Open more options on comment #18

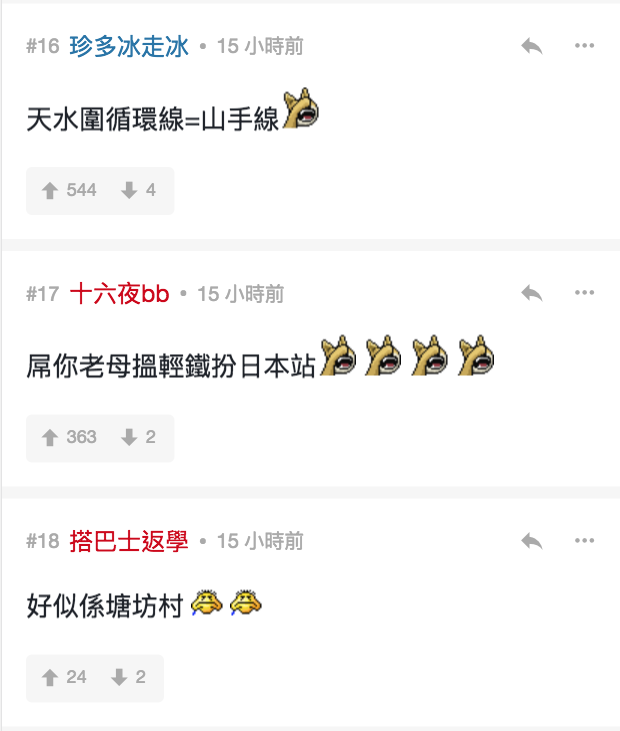584,541
